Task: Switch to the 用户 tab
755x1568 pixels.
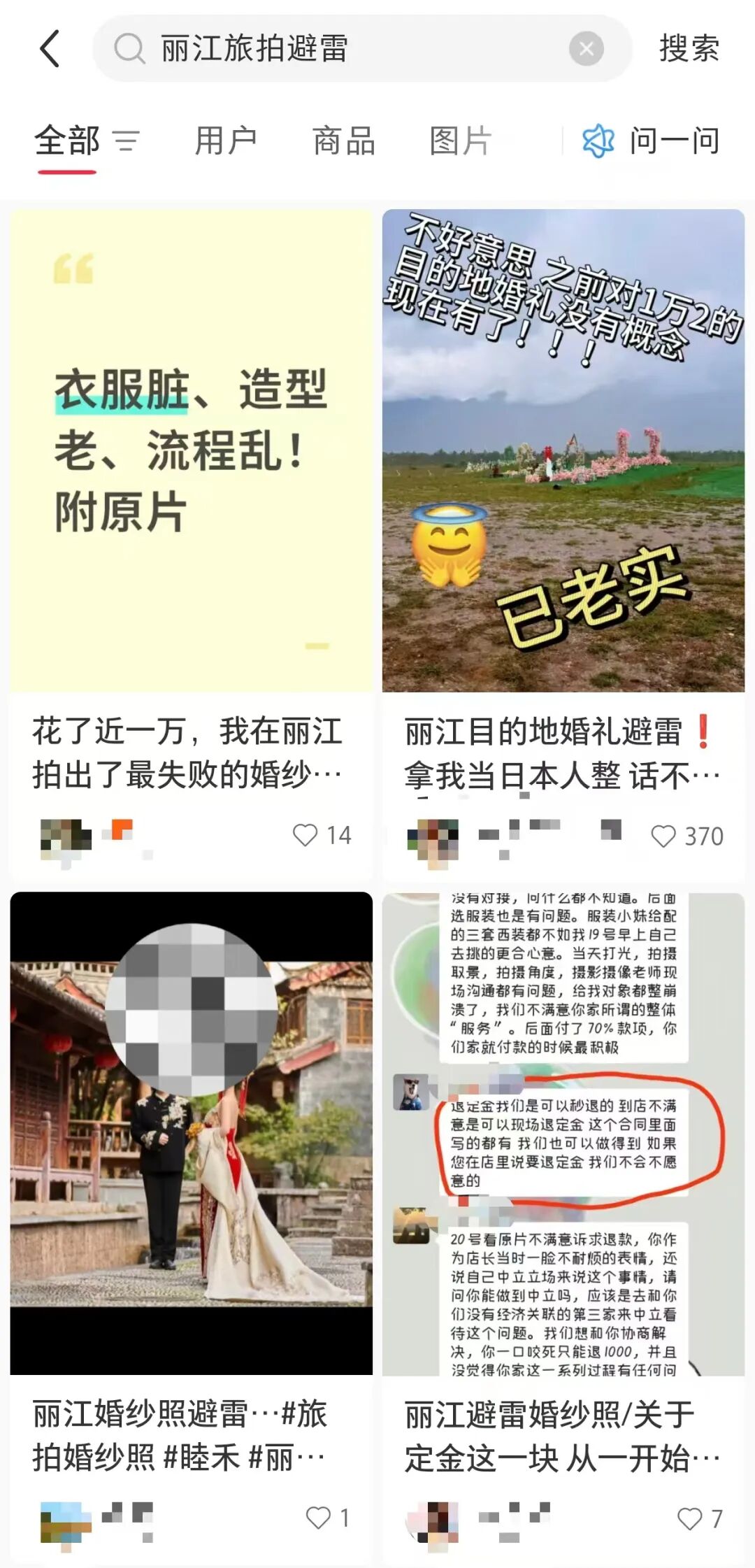Action: coord(225,141)
